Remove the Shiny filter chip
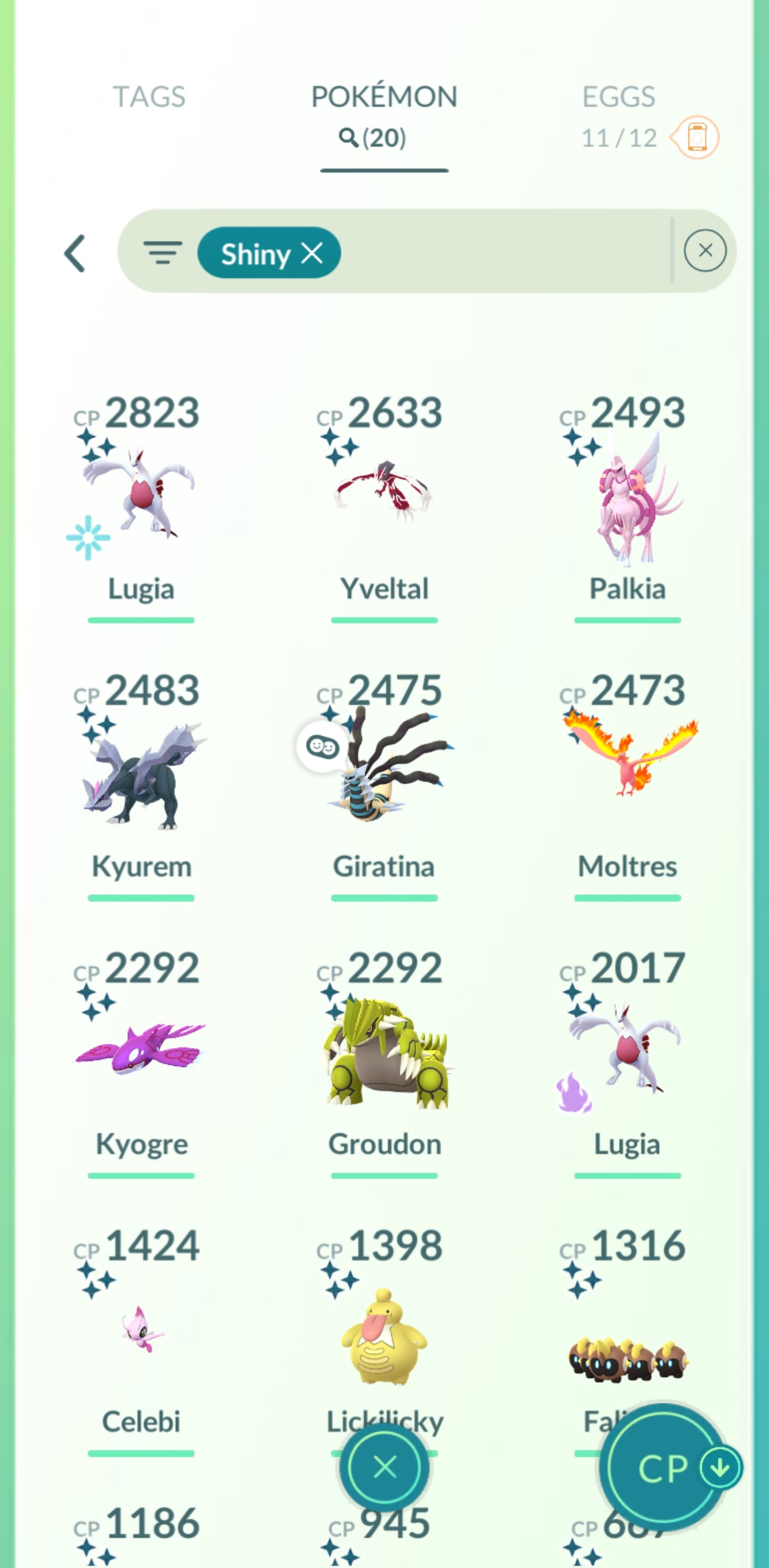This screenshot has width=769, height=1568. pyautogui.click(x=312, y=253)
